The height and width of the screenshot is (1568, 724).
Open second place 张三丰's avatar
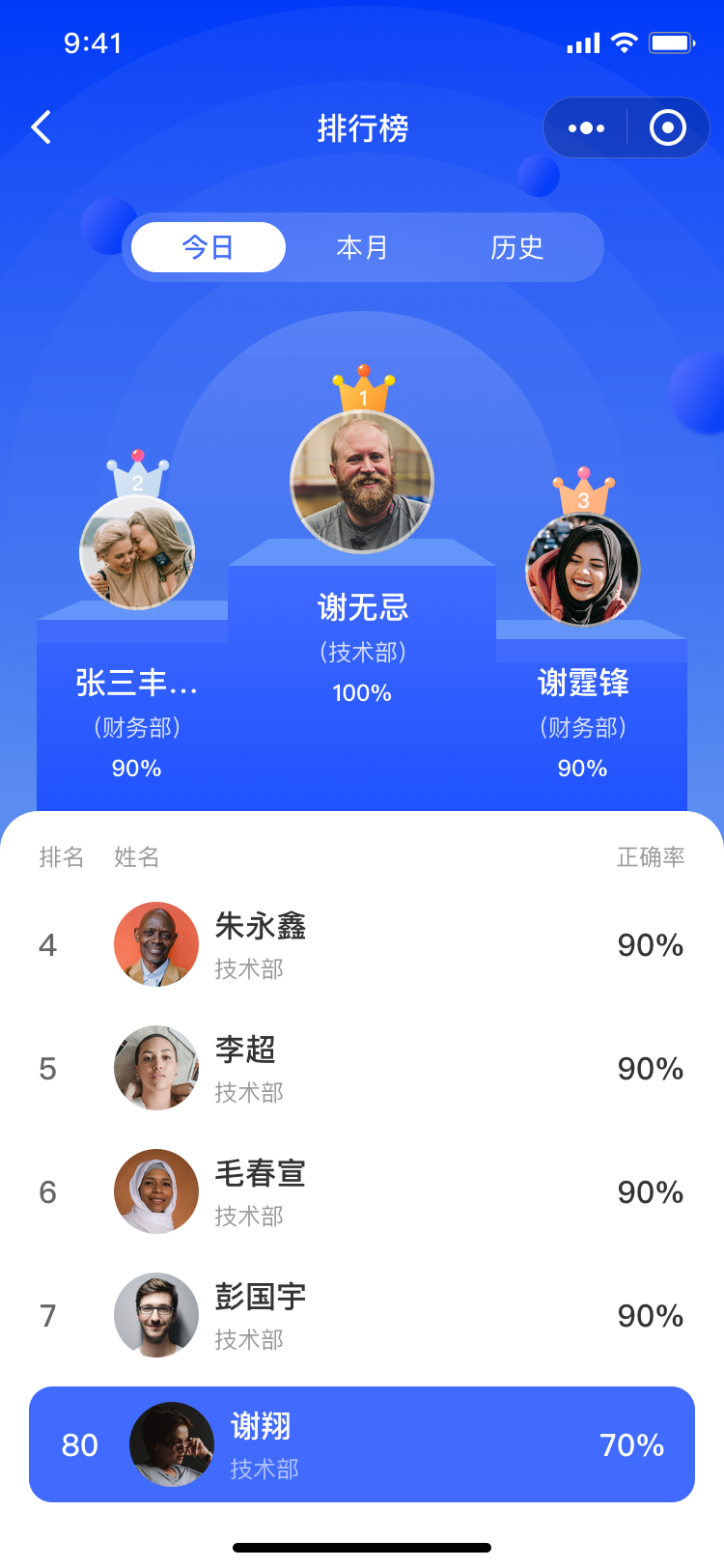[137, 552]
